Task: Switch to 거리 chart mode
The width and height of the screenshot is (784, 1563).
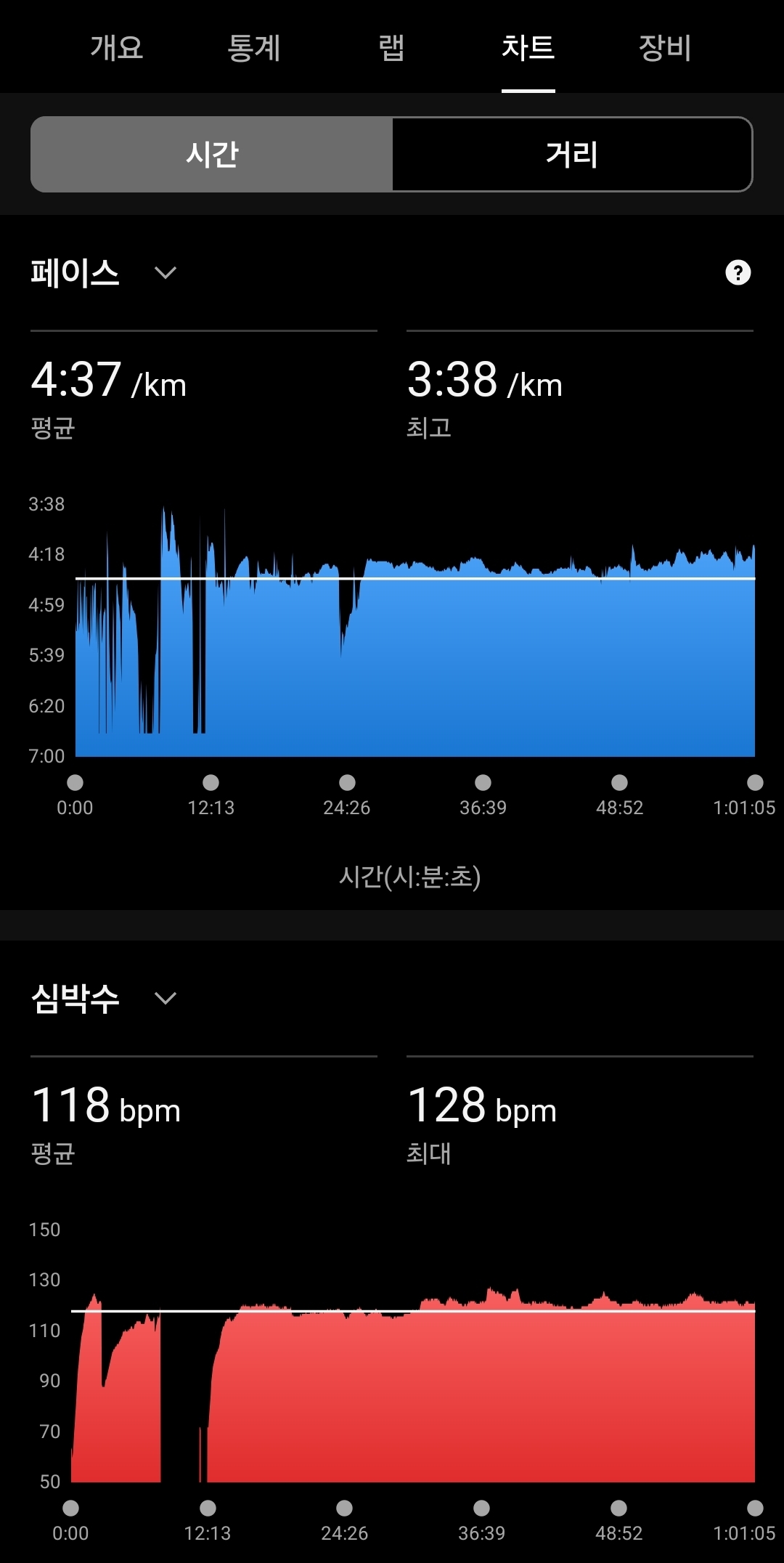Action: pos(573,153)
